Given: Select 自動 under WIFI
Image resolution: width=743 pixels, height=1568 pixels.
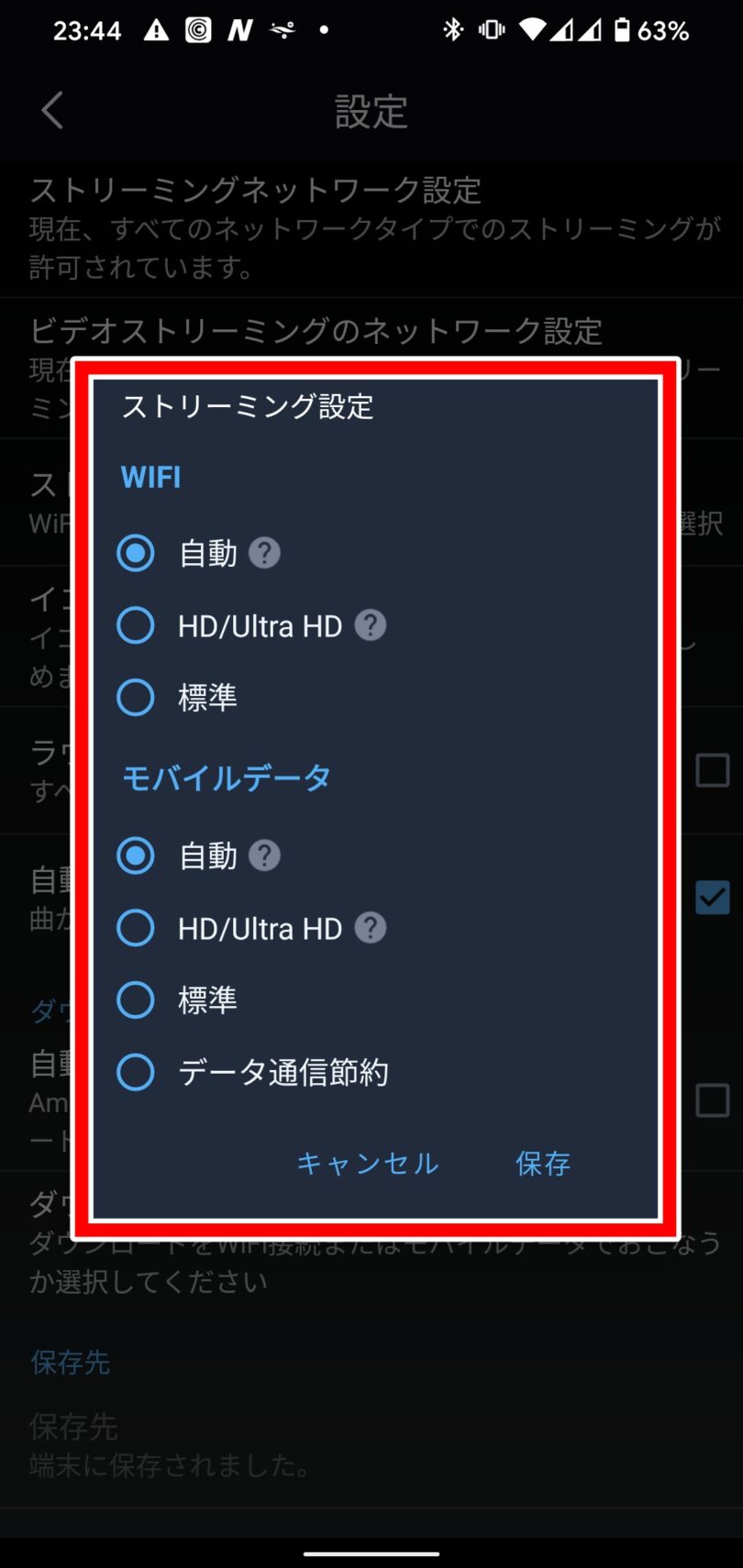Looking at the screenshot, I should 136,553.
